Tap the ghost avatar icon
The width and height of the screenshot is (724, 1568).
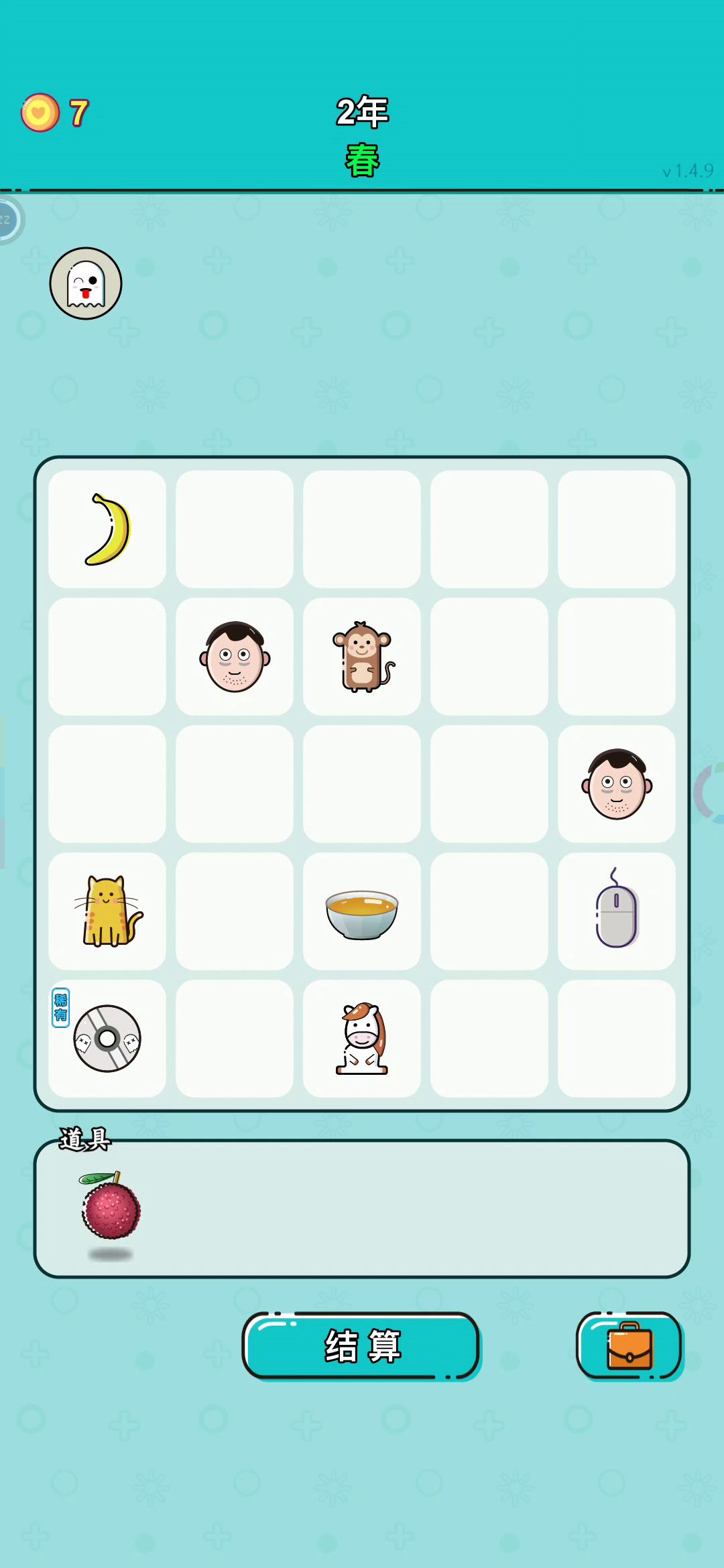pos(86,283)
